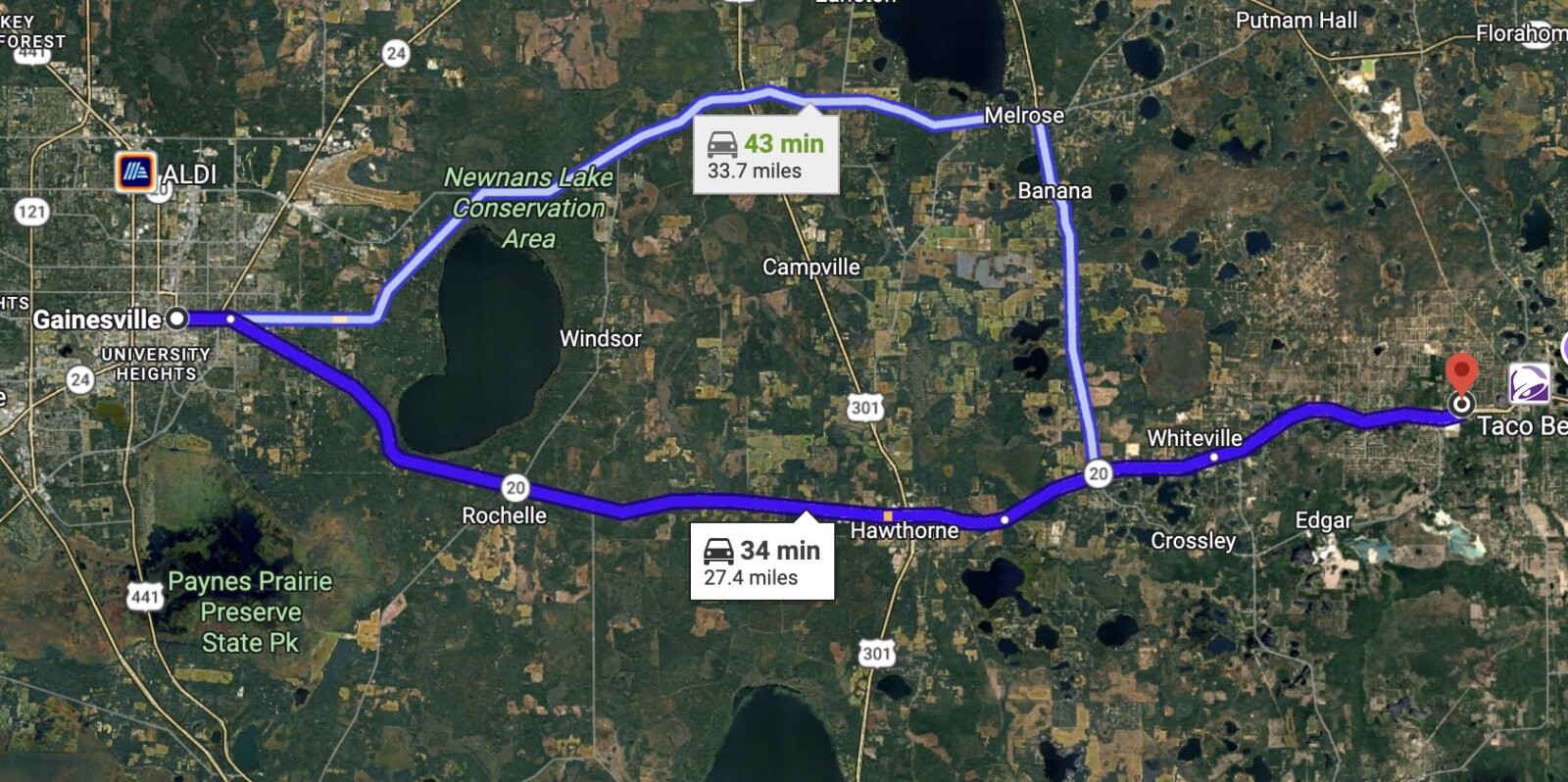The image size is (1568, 782).
Task: Tap the 34 min route callout
Action: point(761,562)
